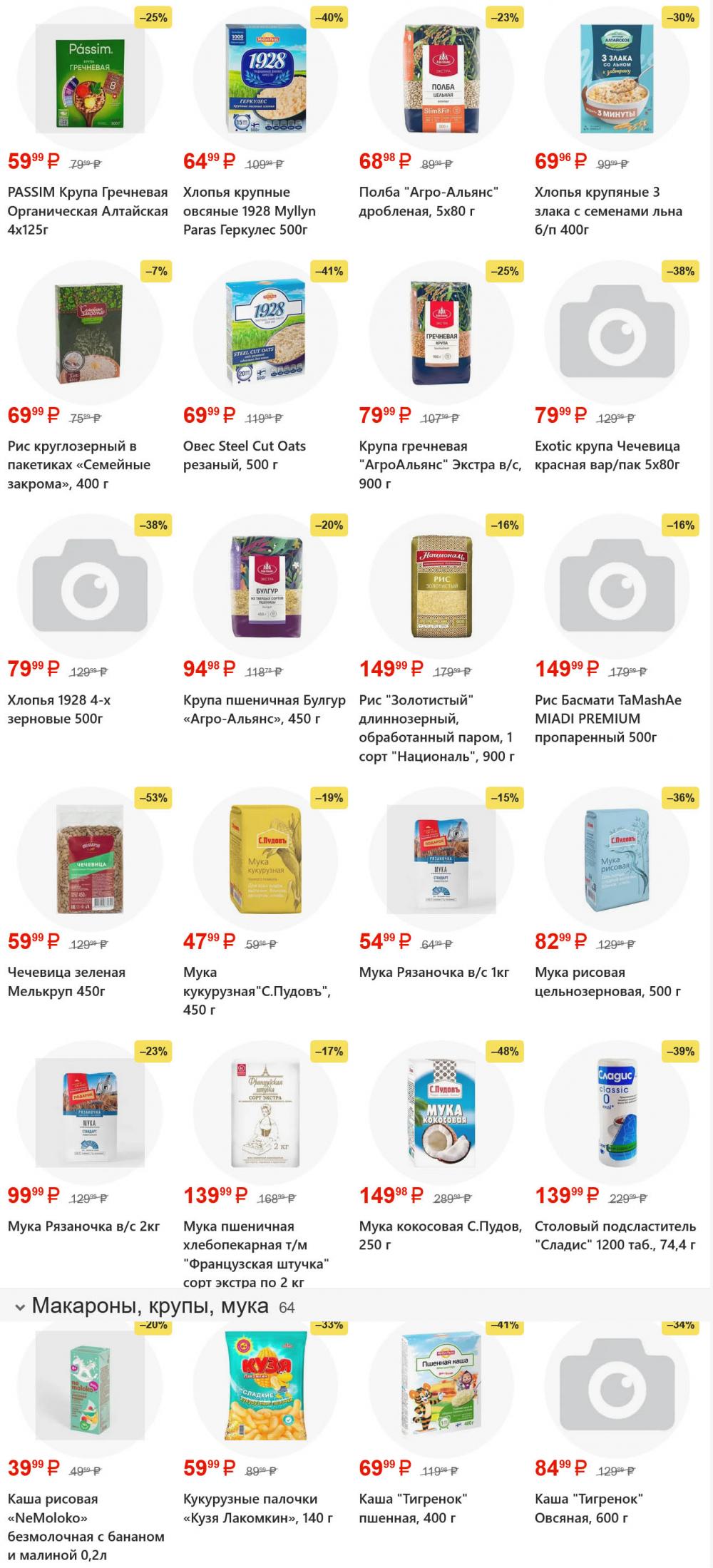This screenshot has width=713, height=1568.
Task: Open PASSIM Крупа Гречневая product card
Action: [87, 210]
